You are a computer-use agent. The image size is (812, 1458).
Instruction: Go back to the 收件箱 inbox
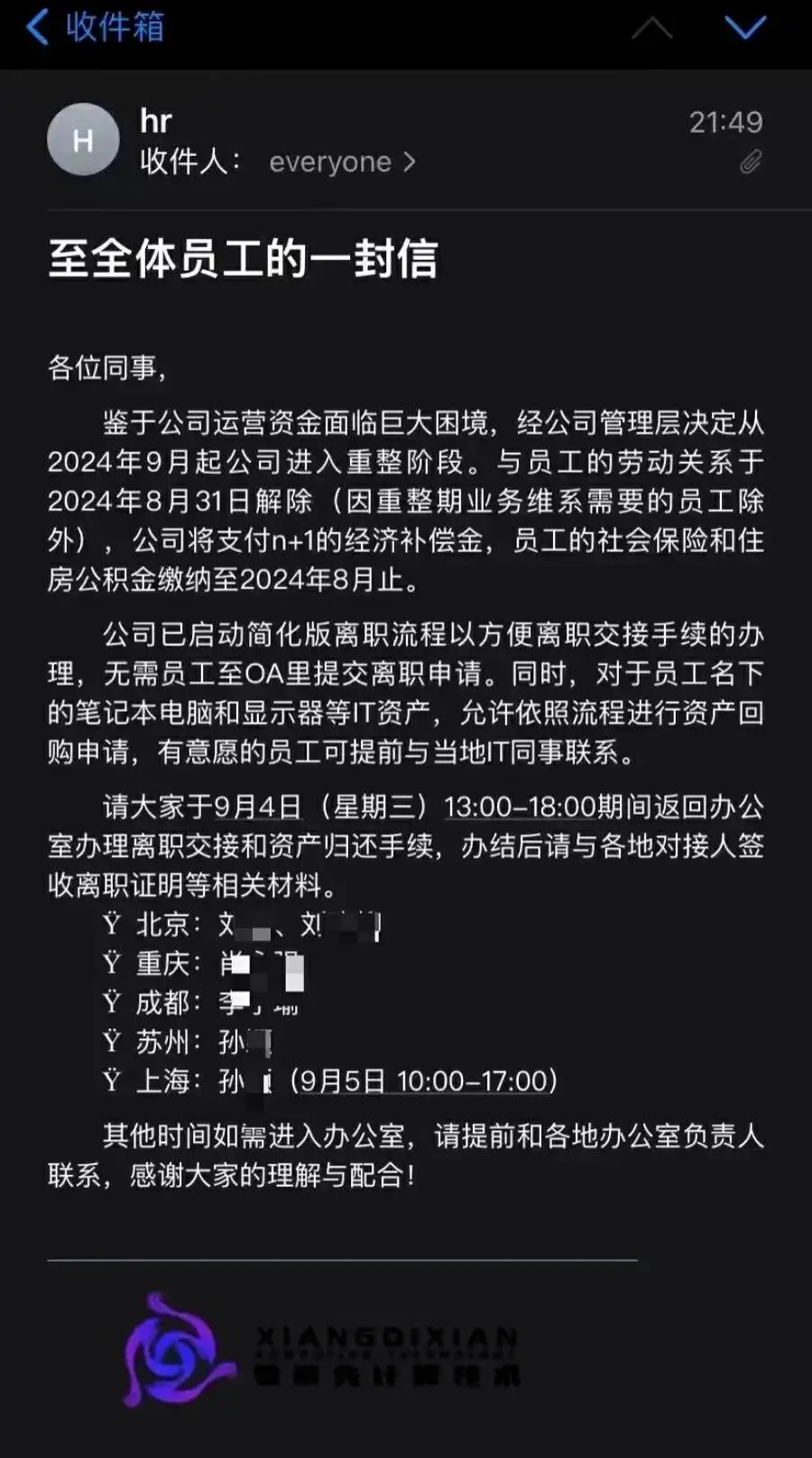[x=95, y=27]
